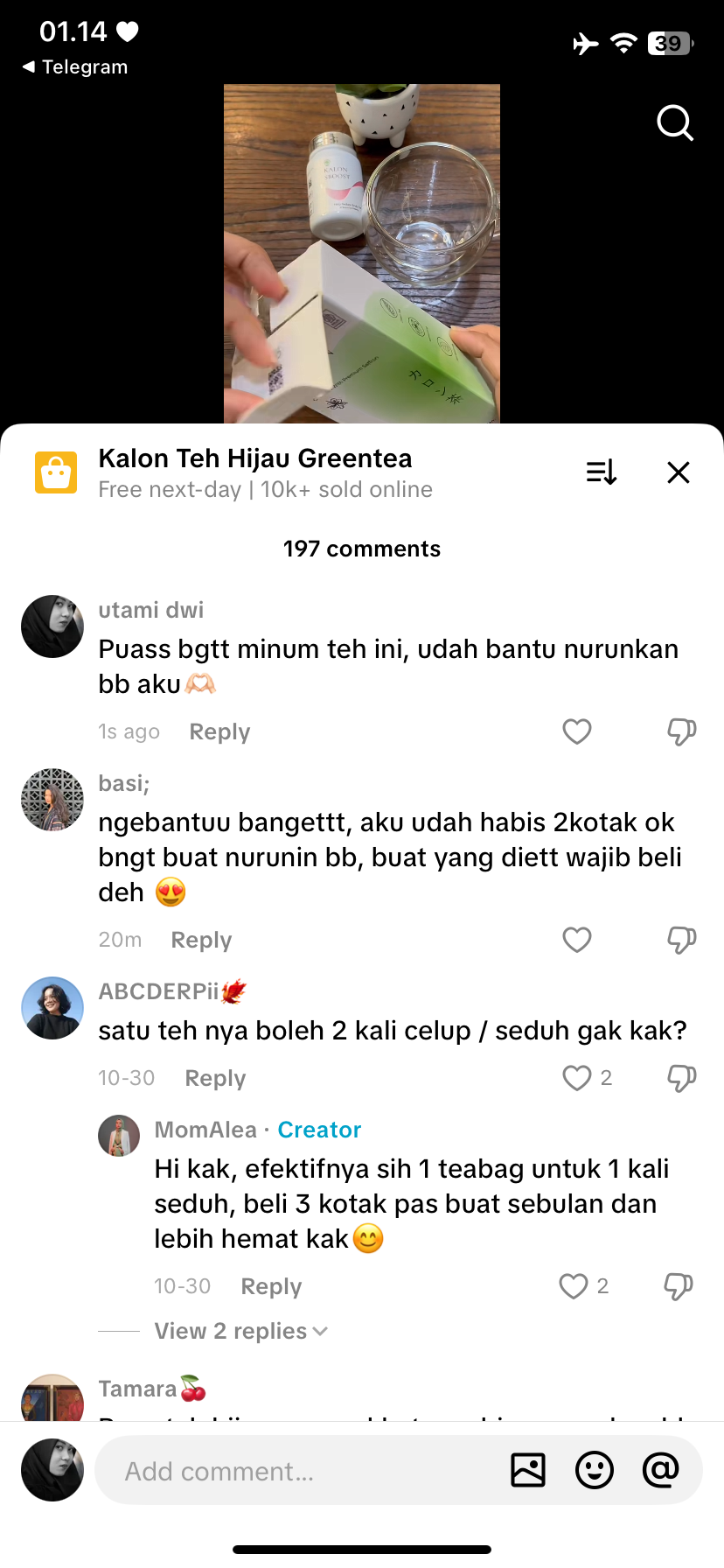
Task: Attach an image to the comment
Action: click(528, 1470)
